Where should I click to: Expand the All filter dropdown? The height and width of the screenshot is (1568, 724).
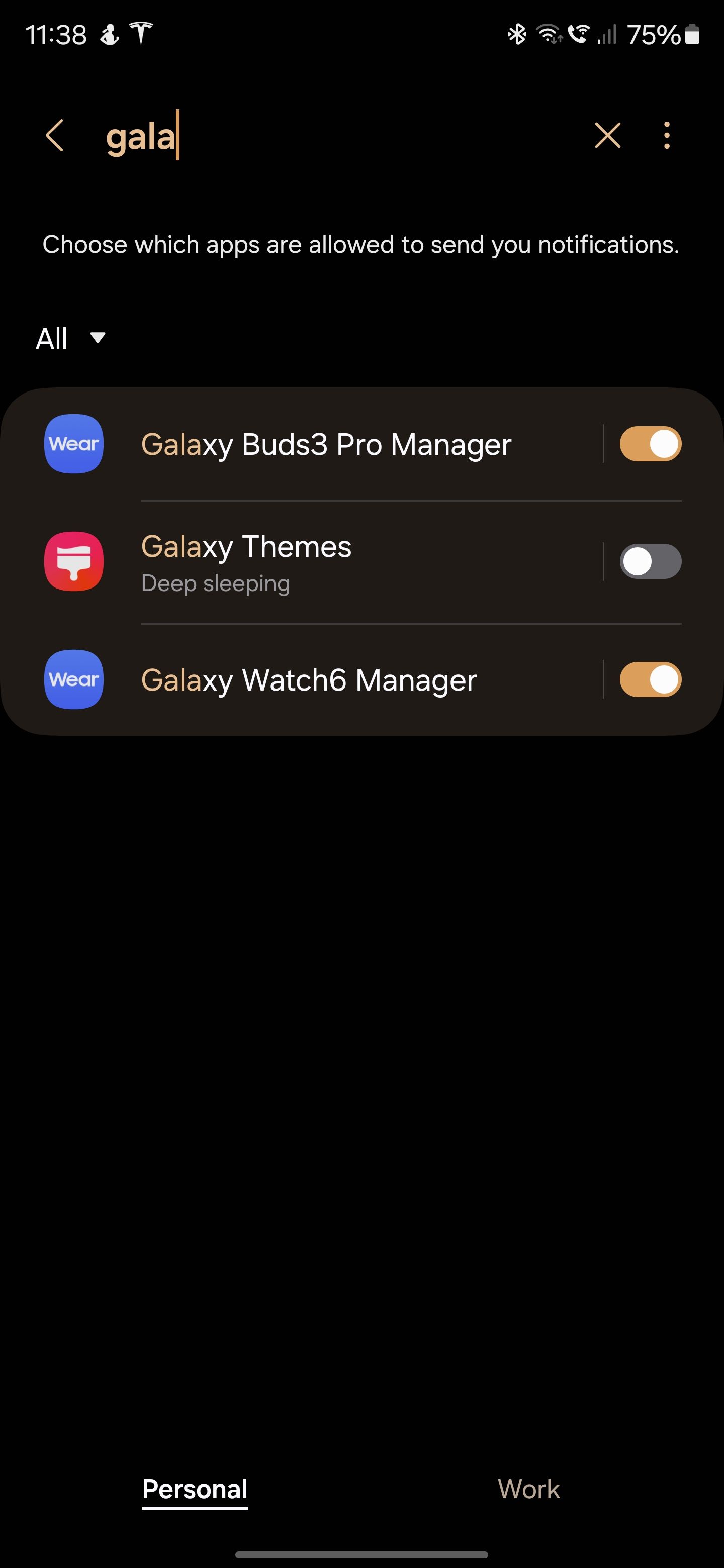click(70, 338)
